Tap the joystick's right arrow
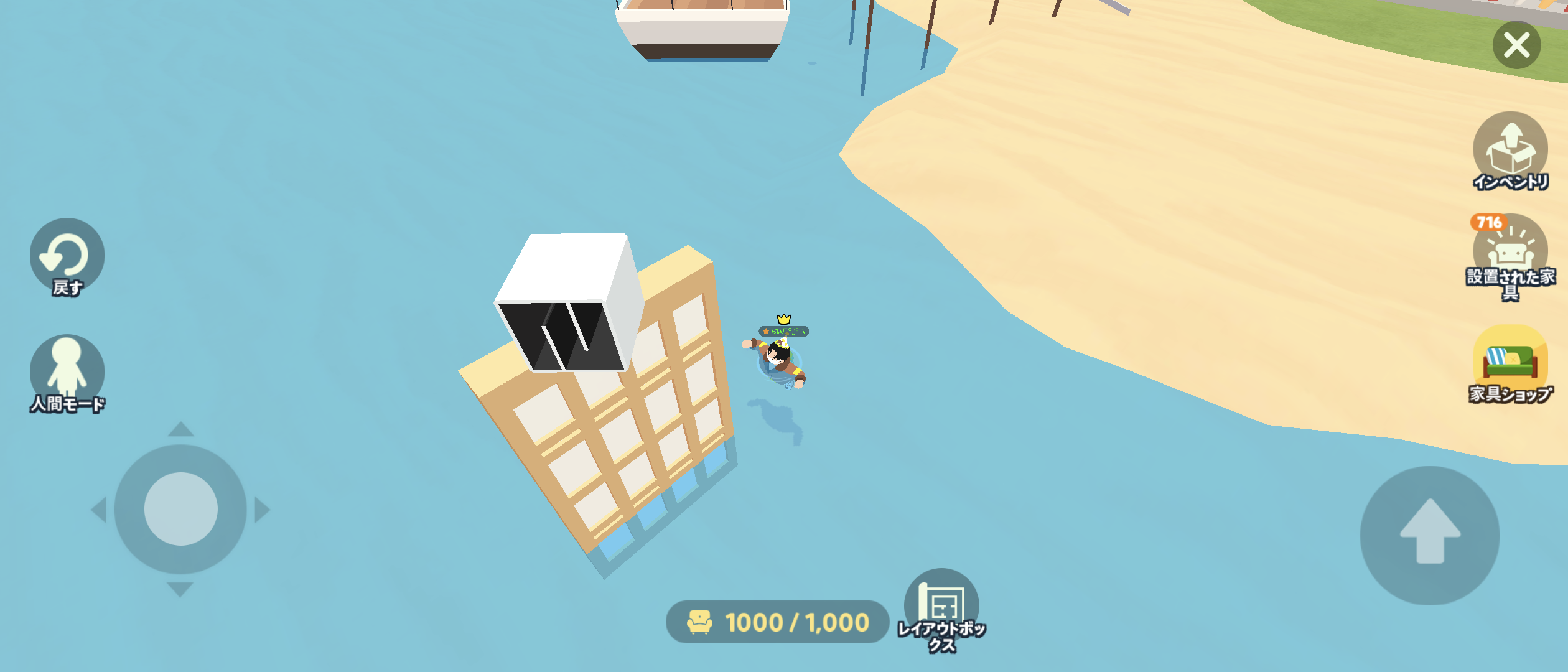1568x672 pixels. click(x=262, y=510)
